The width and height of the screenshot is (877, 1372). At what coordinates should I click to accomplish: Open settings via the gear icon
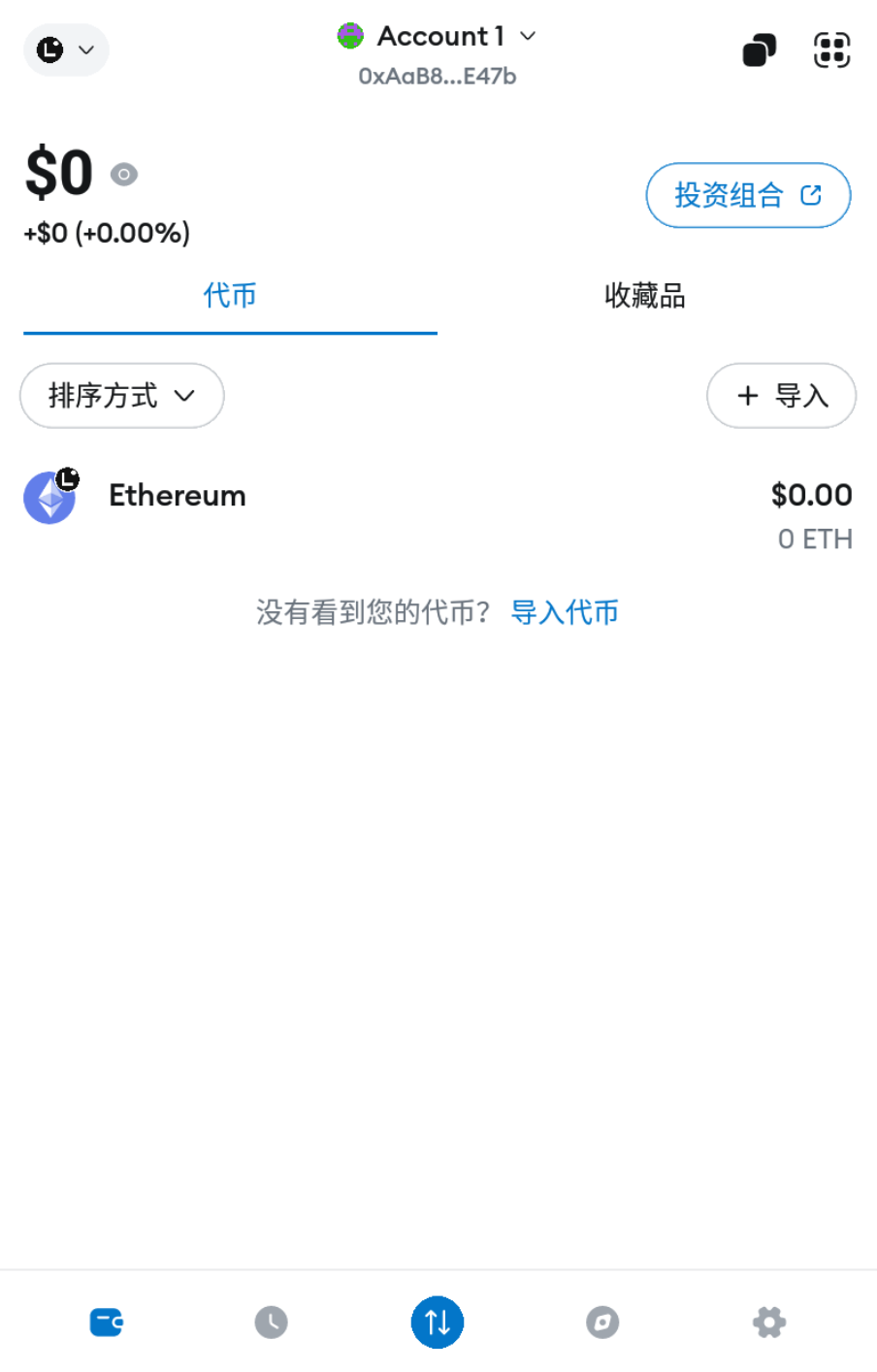pyautogui.click(x=769, y=1322)
